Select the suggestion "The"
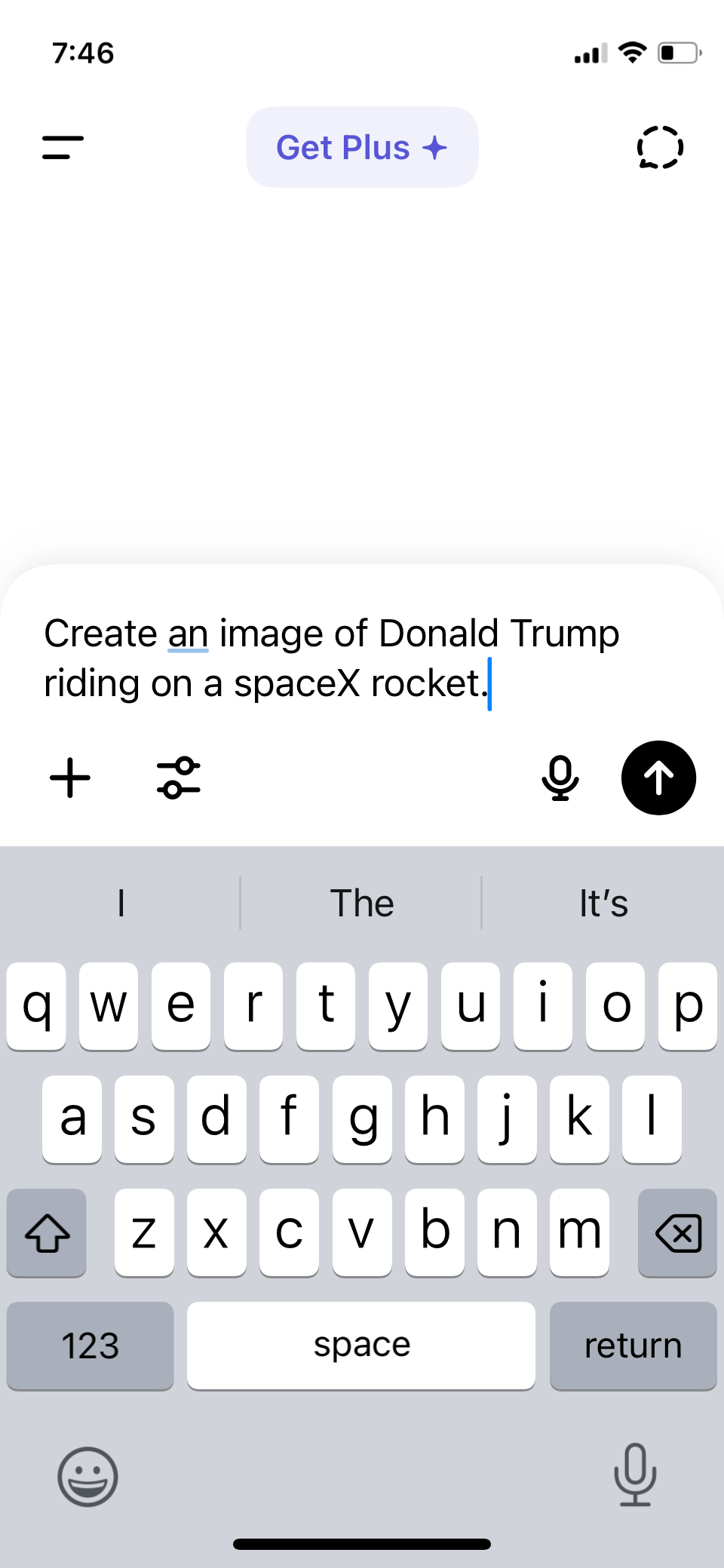Viewport: 724px width, 1568px height. coord(362,903)
